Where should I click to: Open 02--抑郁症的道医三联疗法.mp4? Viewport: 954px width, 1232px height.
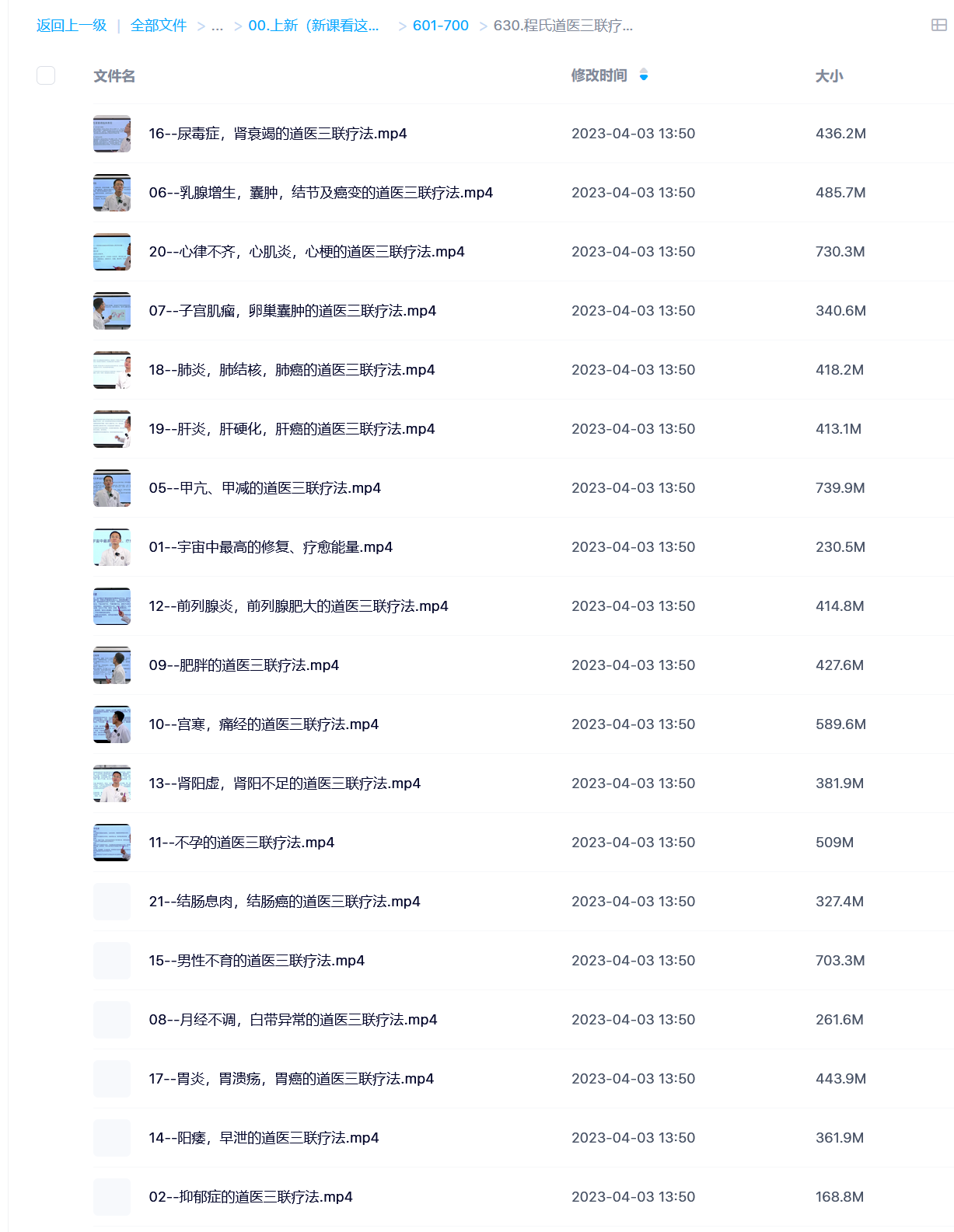(x=250, y=1196)
